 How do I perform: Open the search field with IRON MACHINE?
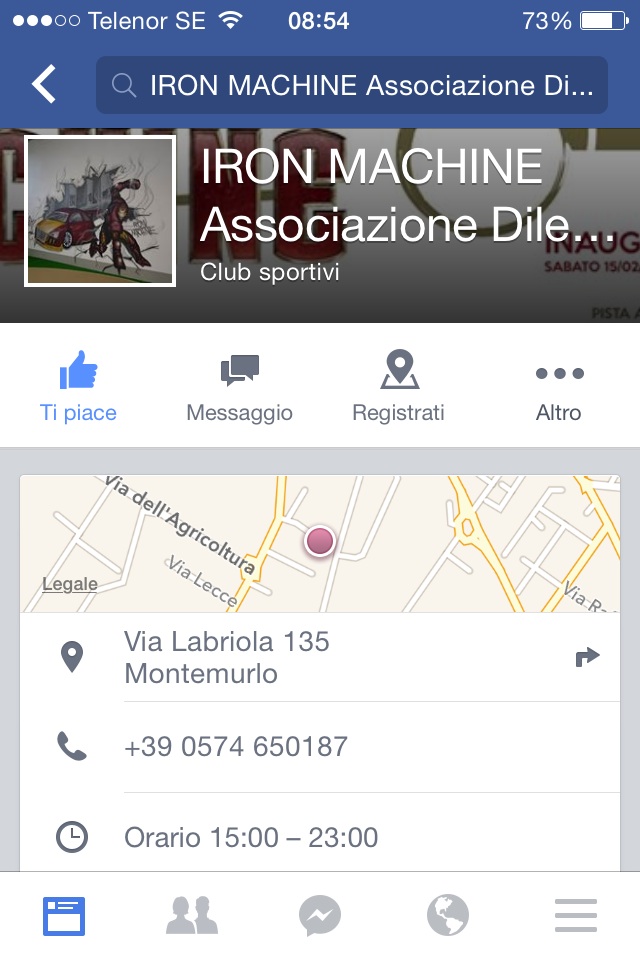tap(352, 85)
